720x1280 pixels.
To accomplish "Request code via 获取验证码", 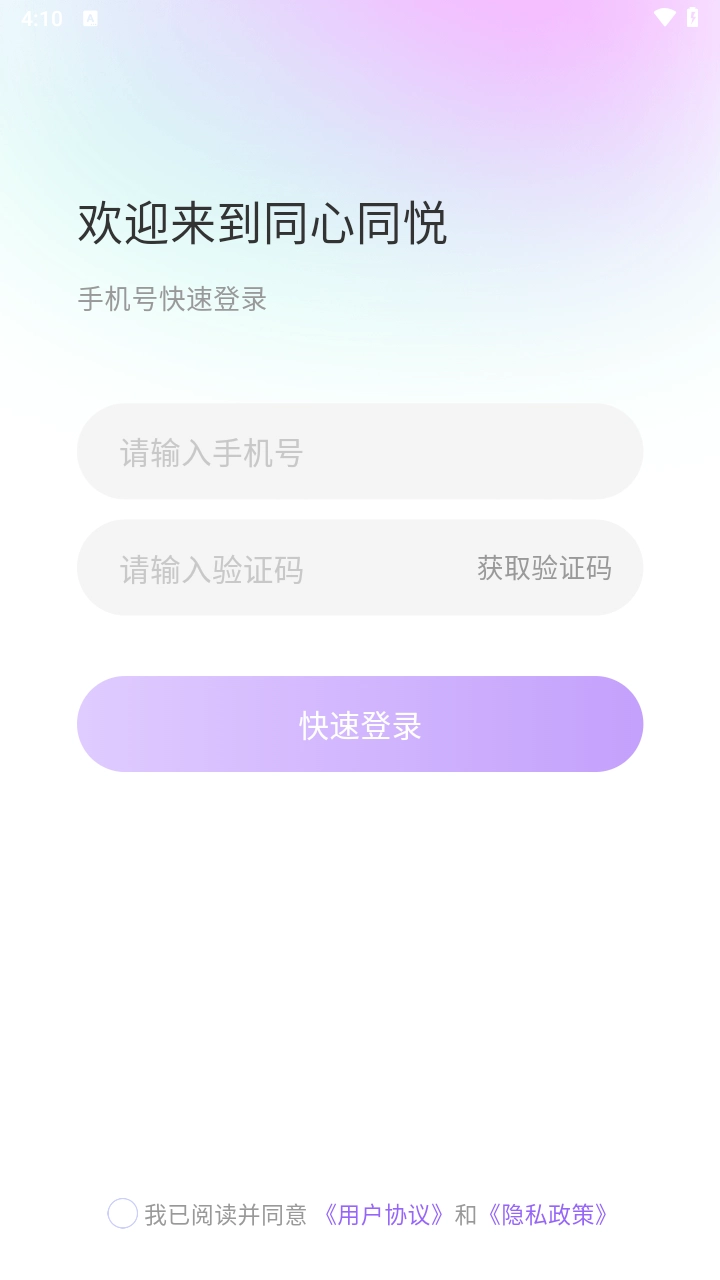I will 544,569.
